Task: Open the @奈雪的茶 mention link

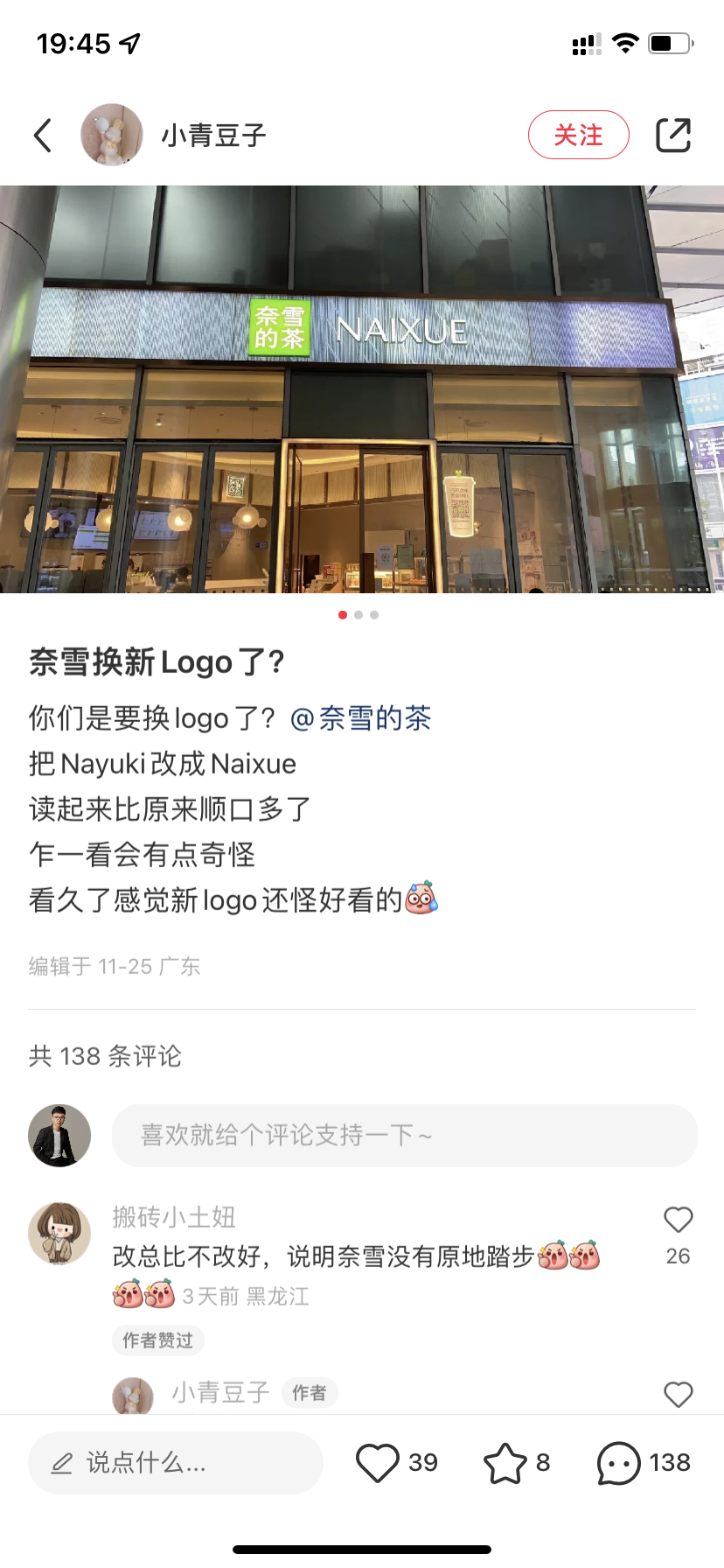Action: coord(360,718)
